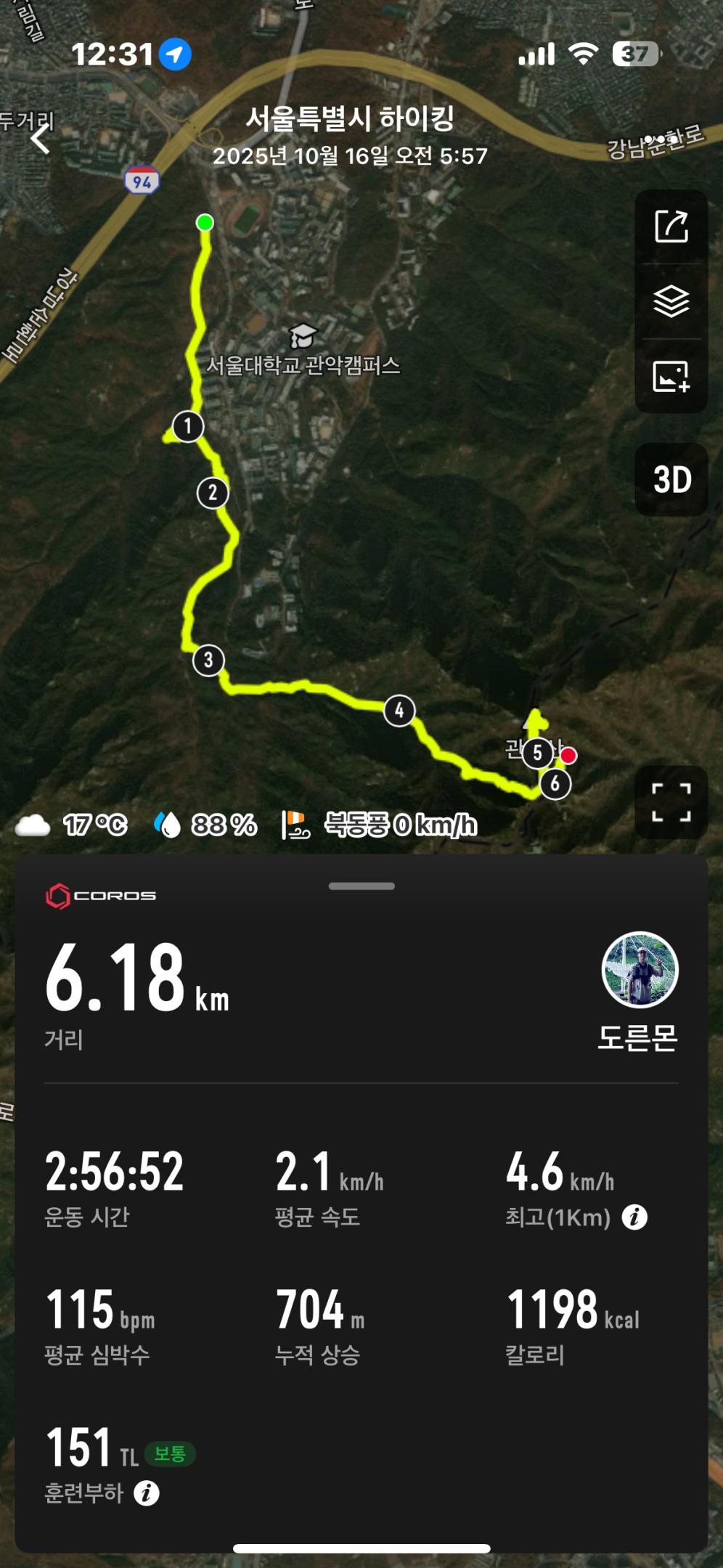Add a photo to the activity
The height and width of the screenshot is (1568, 723).
[x=671, y=377]
